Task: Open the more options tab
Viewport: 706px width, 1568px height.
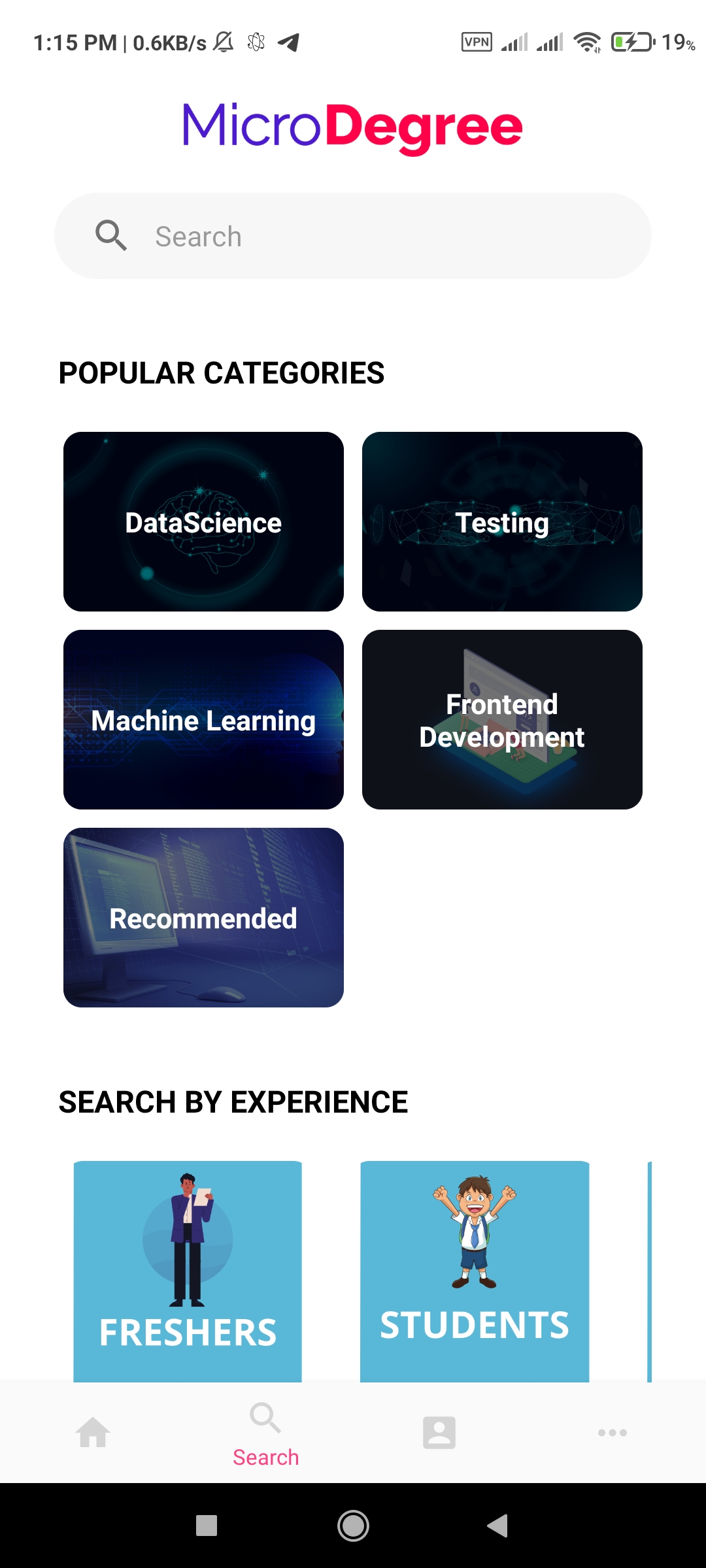Action: (x=613, y=1432)
